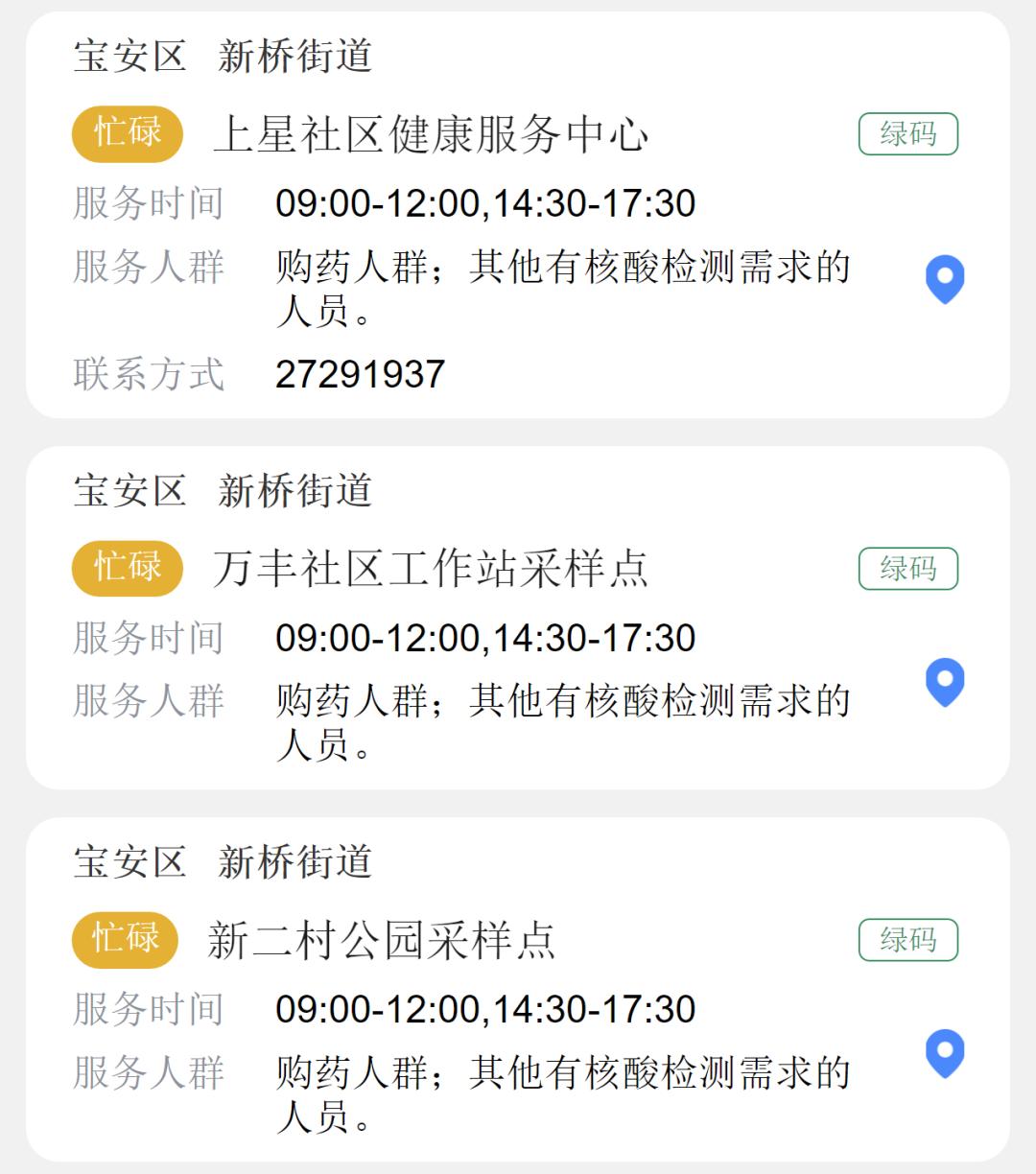Select the 万丰社区工作站采样点 card
This screenshot has height=1174, width=1036.
430,569
